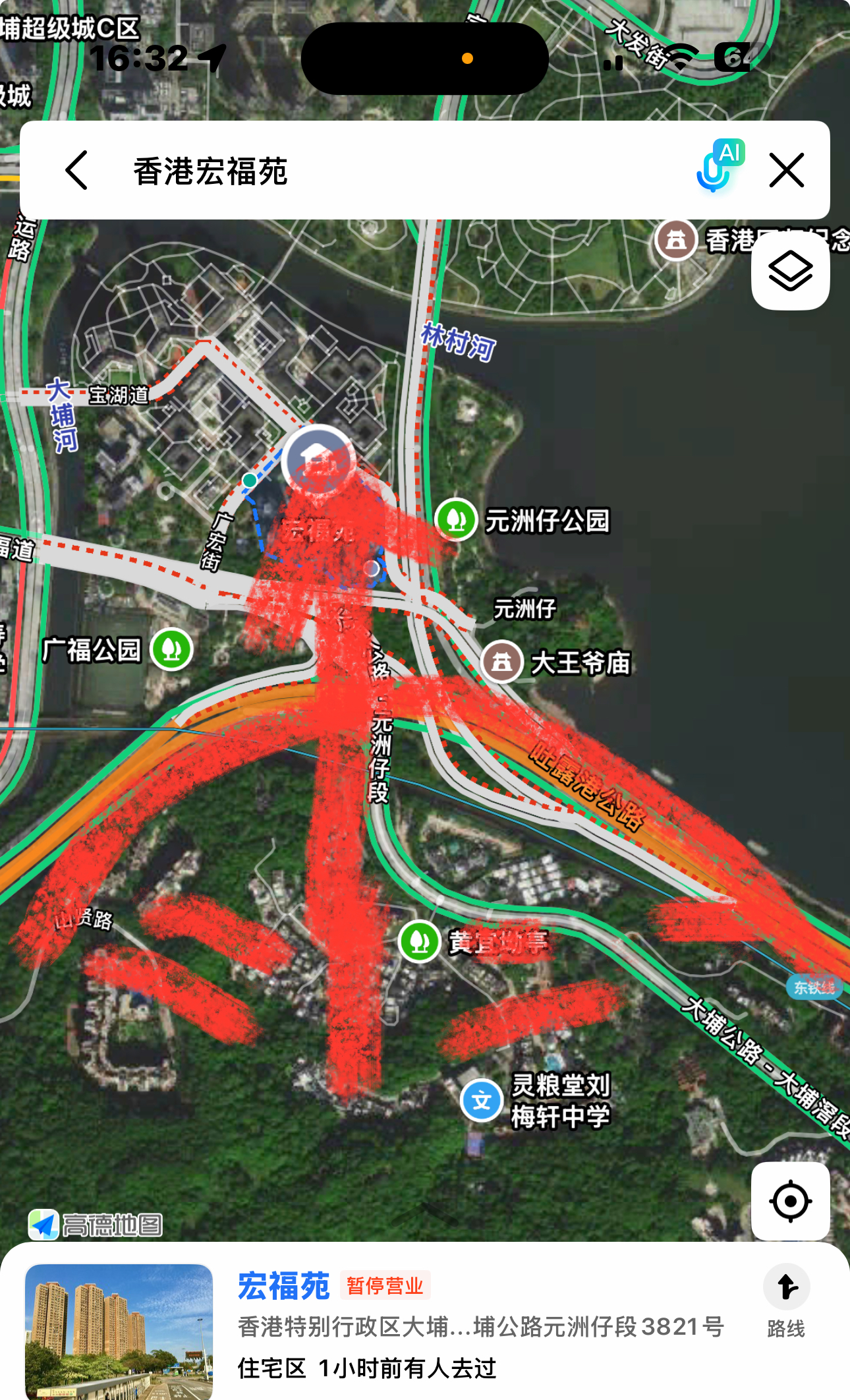Go back from the search result

[x=77, y=170]
